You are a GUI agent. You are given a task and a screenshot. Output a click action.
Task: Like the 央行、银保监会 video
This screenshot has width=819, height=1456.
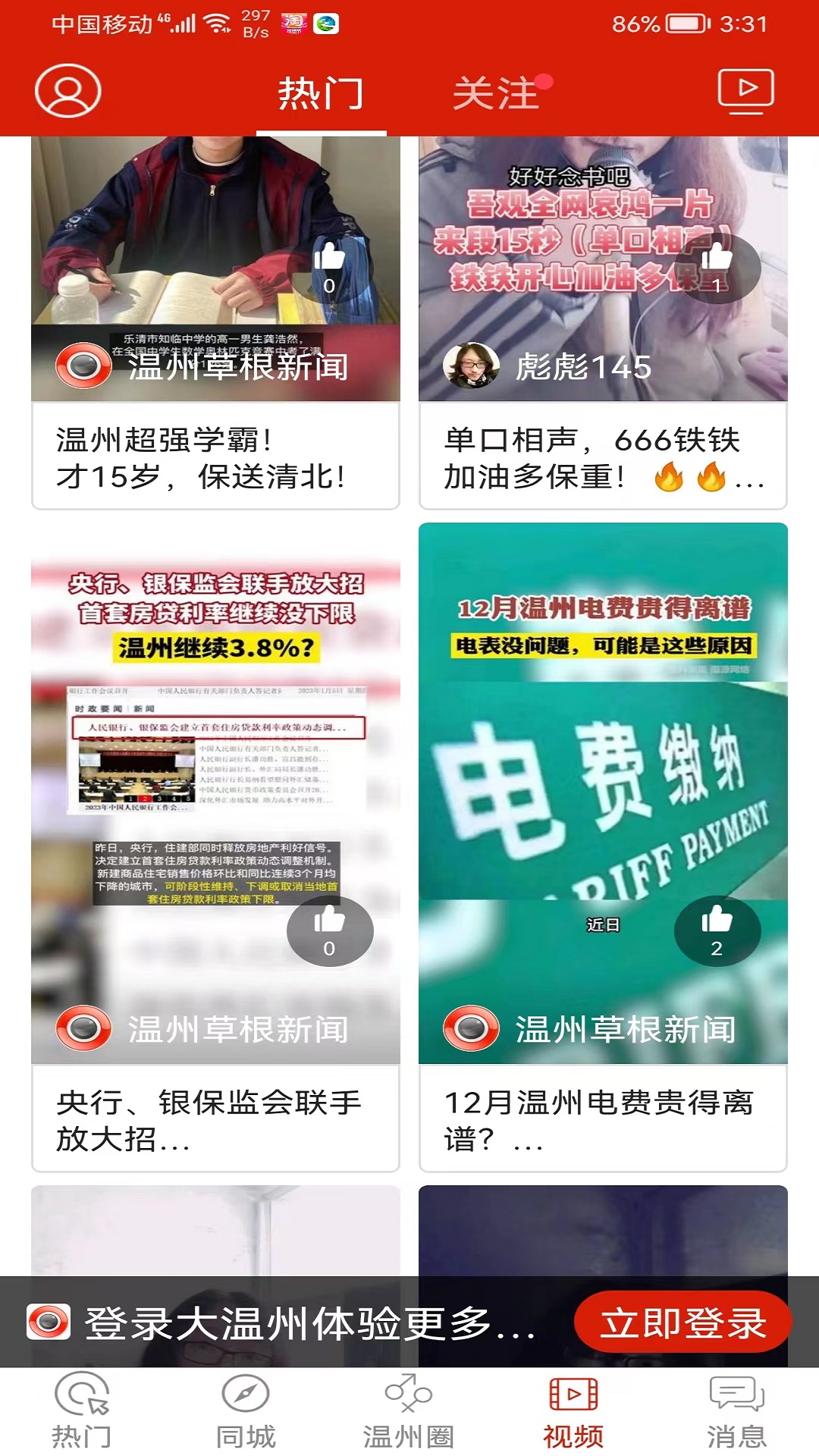coord(329,930)
